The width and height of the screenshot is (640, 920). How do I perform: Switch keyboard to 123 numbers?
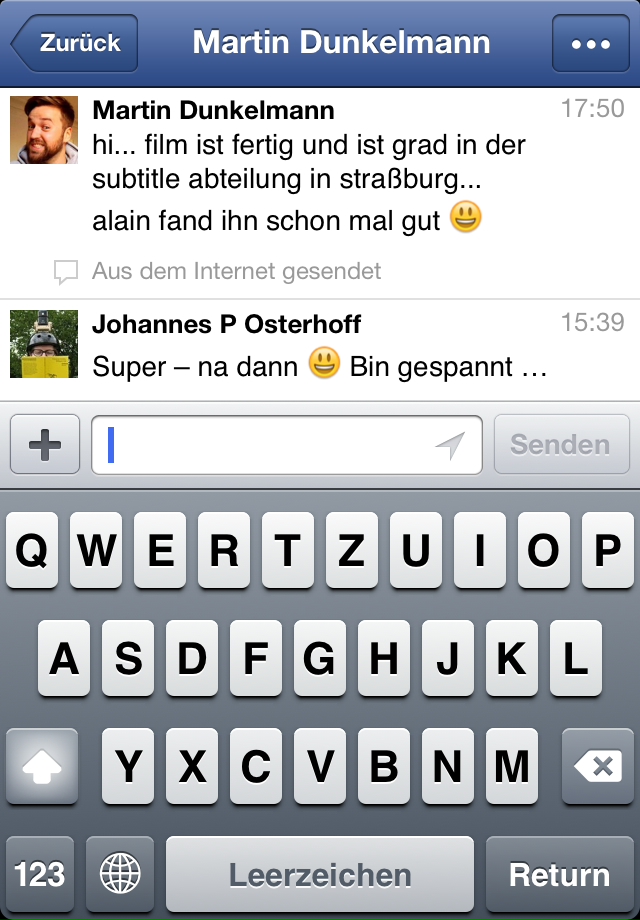[x=40, y=875]
